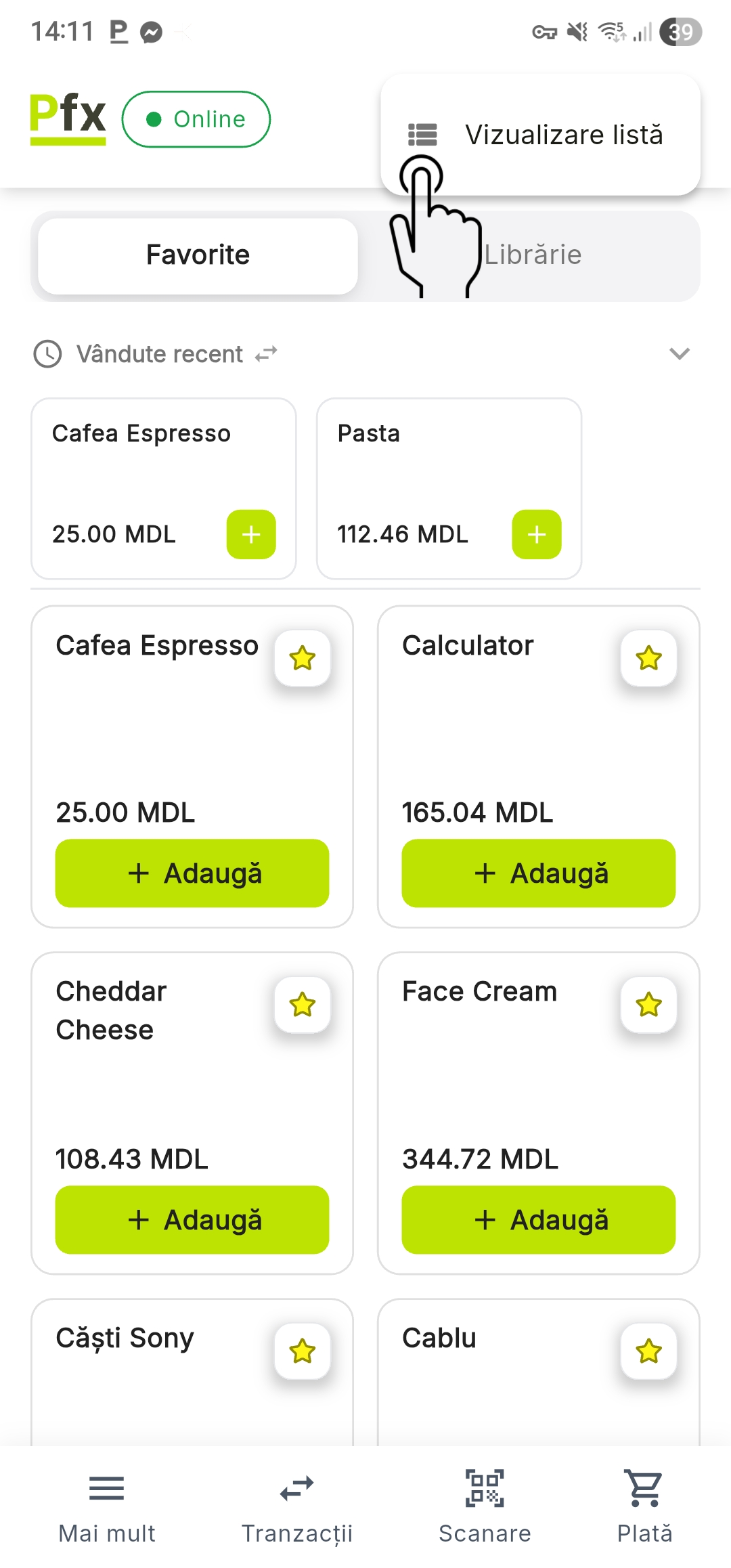Go to Tranzacții
The image size is (731, 1568).
297,1504
